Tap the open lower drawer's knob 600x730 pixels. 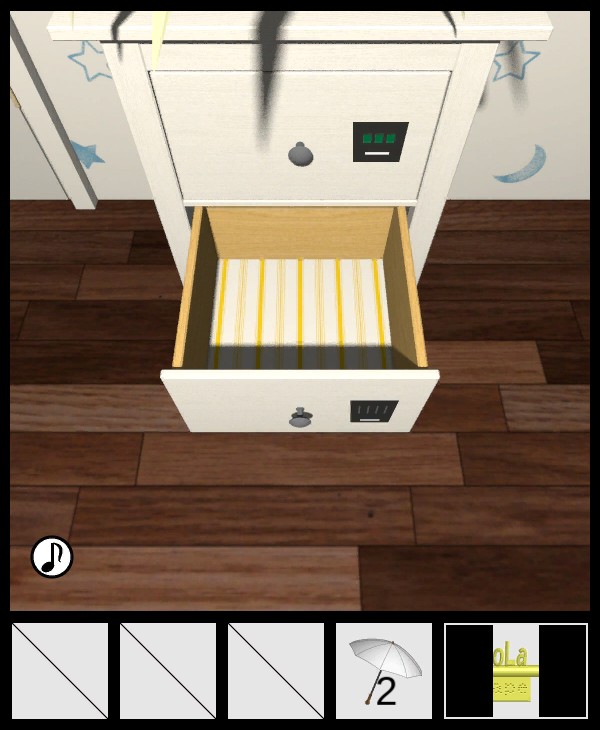[299, 418]
